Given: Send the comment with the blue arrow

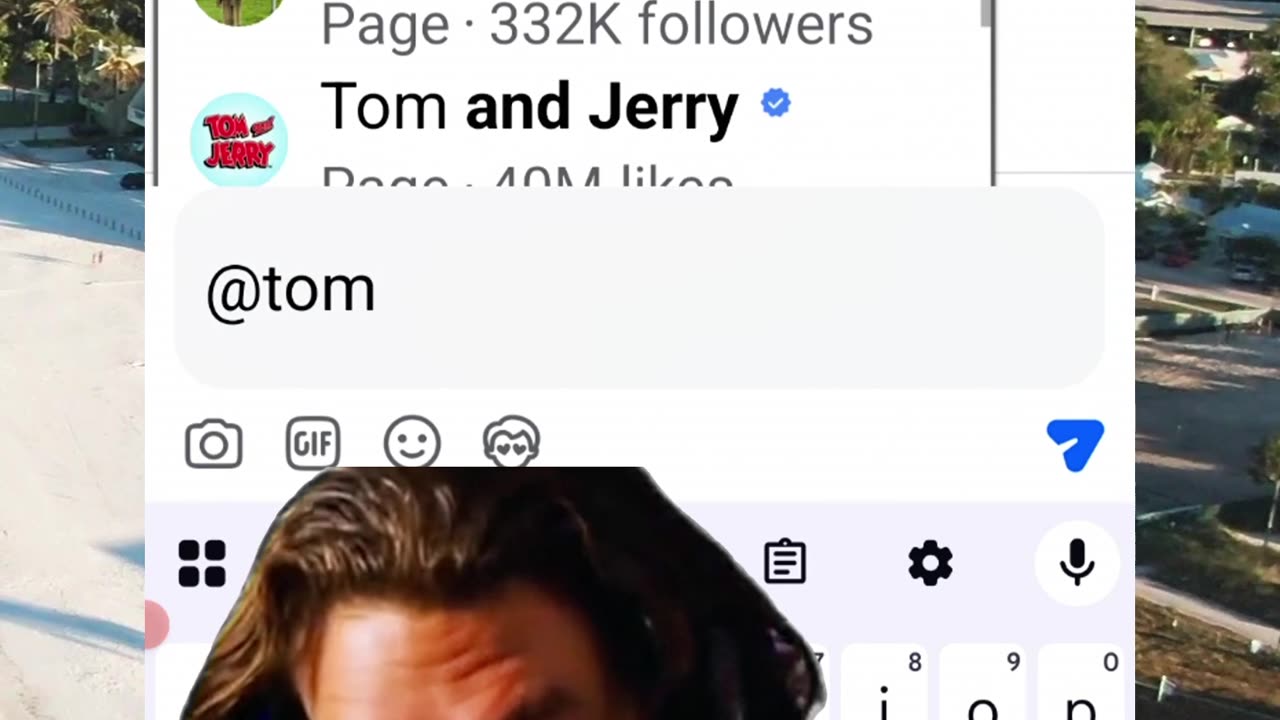Looking at the screenshot, I should (1075, 444).
